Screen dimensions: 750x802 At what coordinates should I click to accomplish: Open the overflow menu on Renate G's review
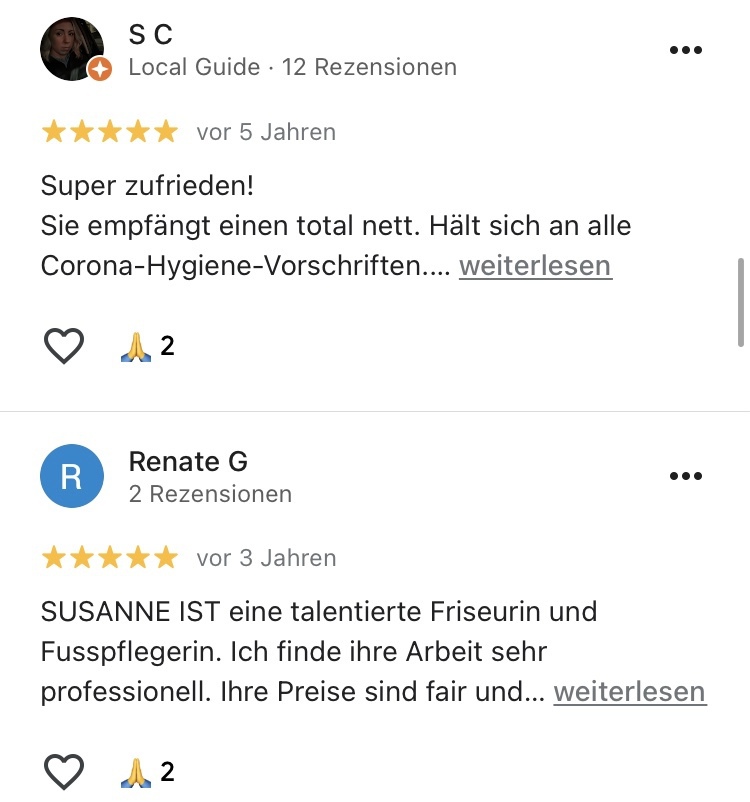point(685,476)
